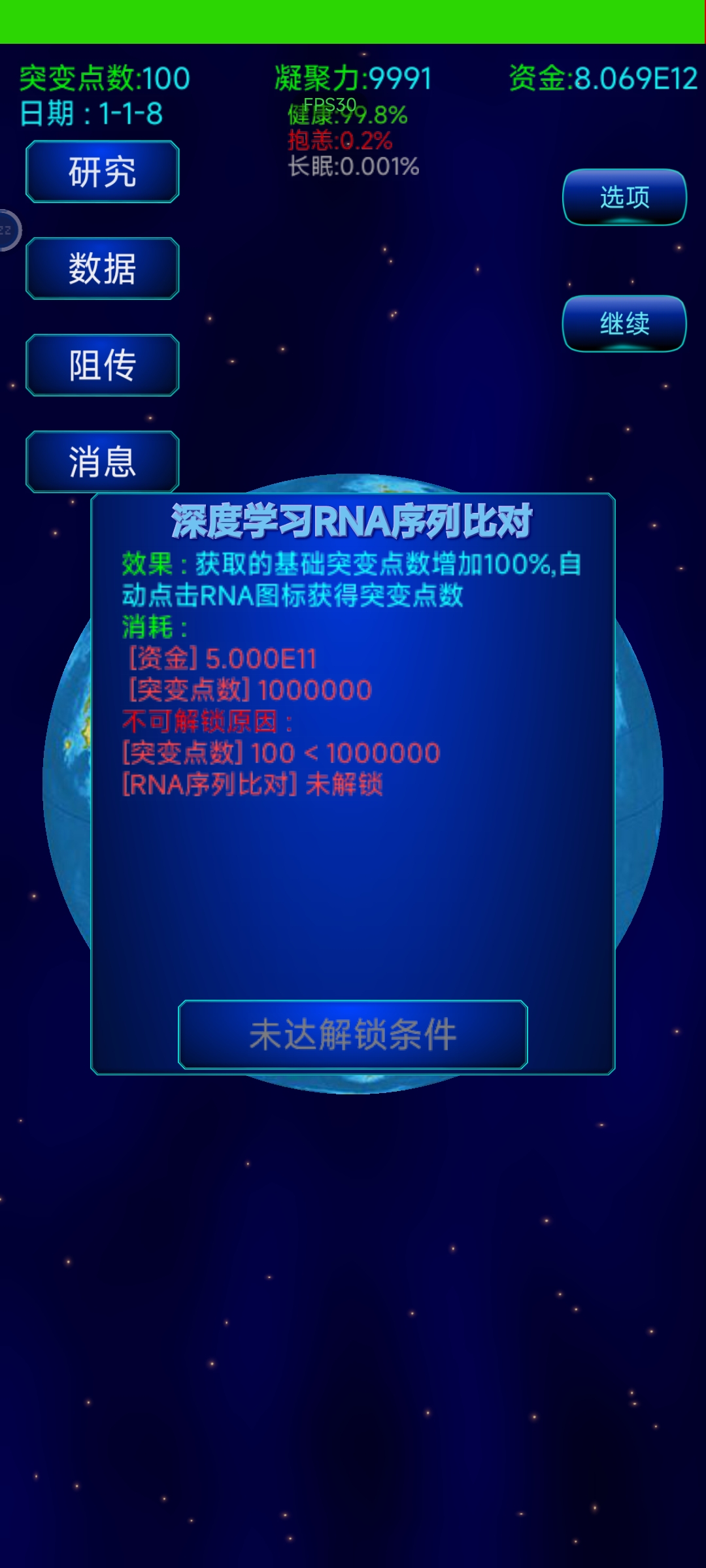This screenshot has height=1568, width=706.
Task: Open the 消息 messages panel
Action: point(101,463)
